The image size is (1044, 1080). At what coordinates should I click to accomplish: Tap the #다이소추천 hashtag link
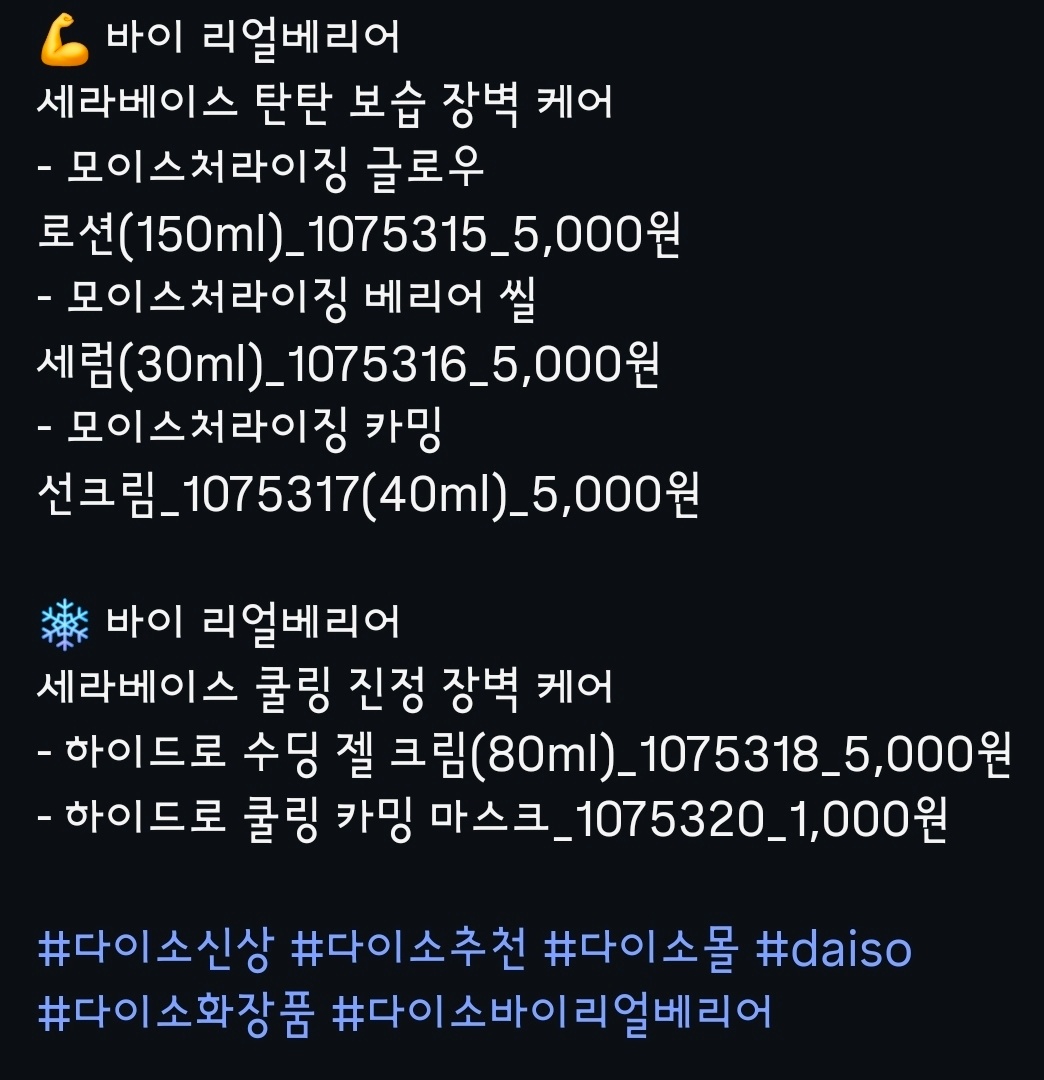point(408,950)
